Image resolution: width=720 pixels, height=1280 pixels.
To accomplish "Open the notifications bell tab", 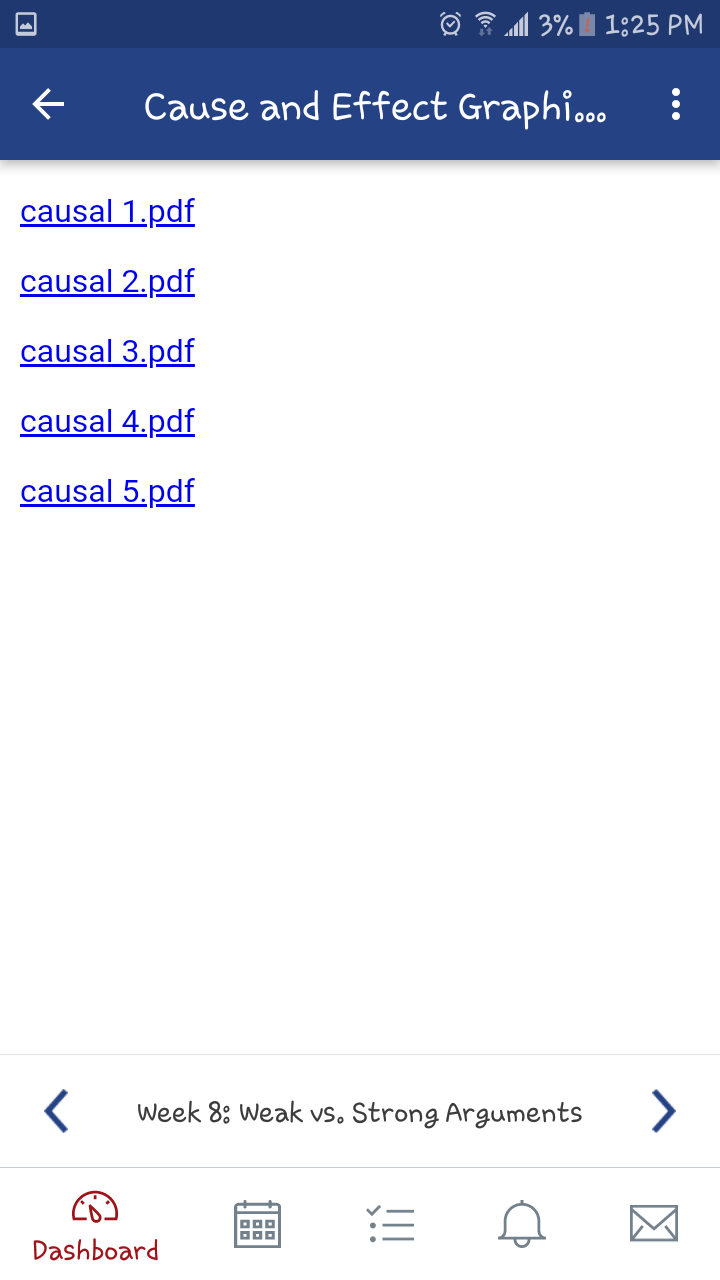I will [x=523, y=1224].
